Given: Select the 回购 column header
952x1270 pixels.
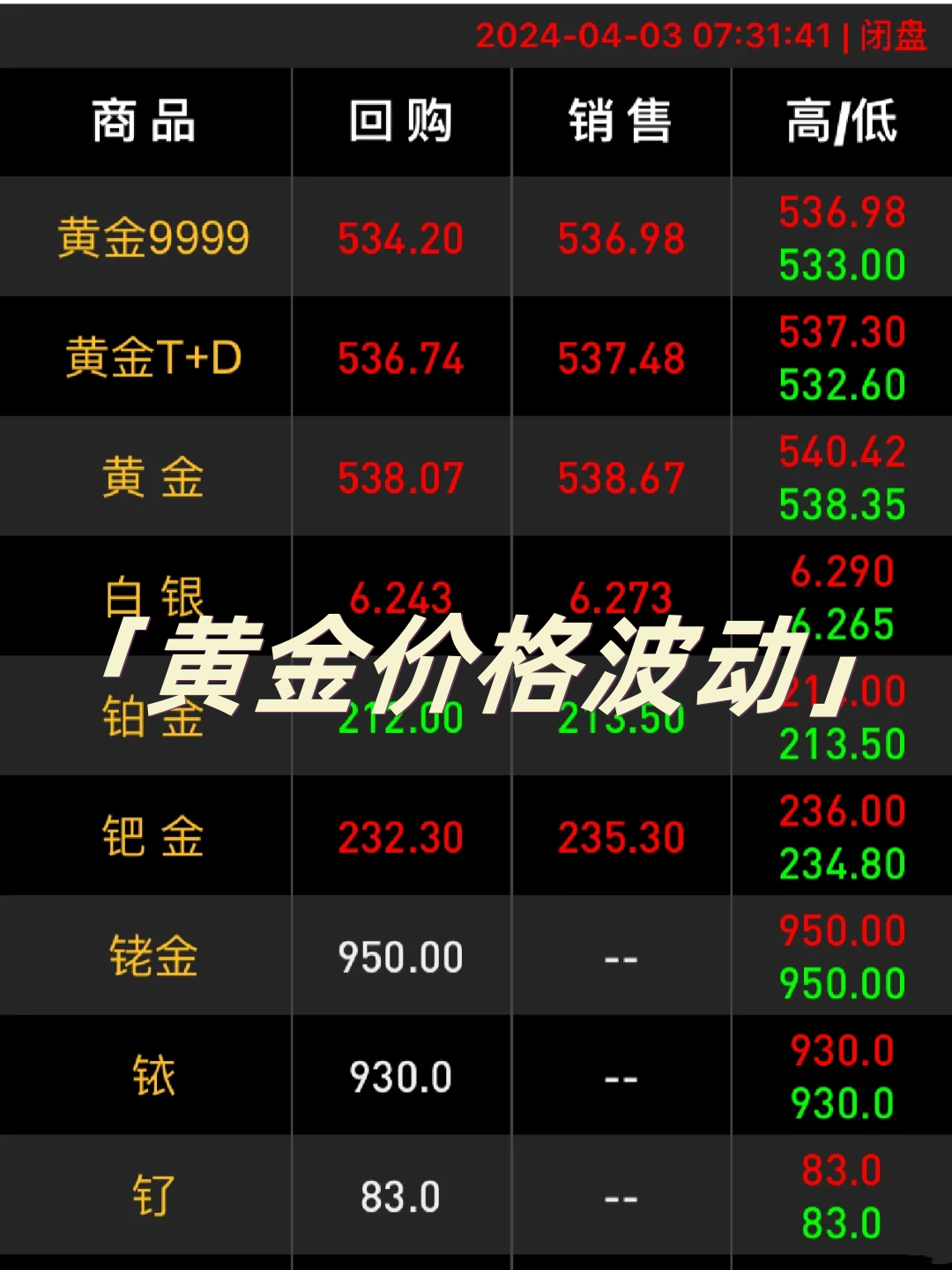Looking at the screenshot, I should click(401, 122).
